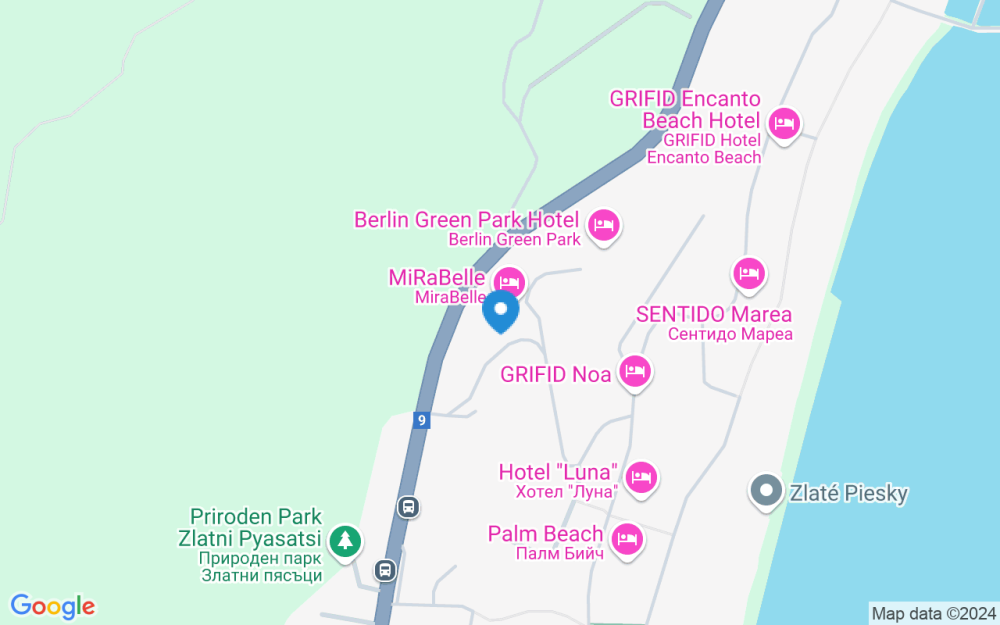
Task: View the GRIFID Noa hotel marker
Action: pos(634,372)
